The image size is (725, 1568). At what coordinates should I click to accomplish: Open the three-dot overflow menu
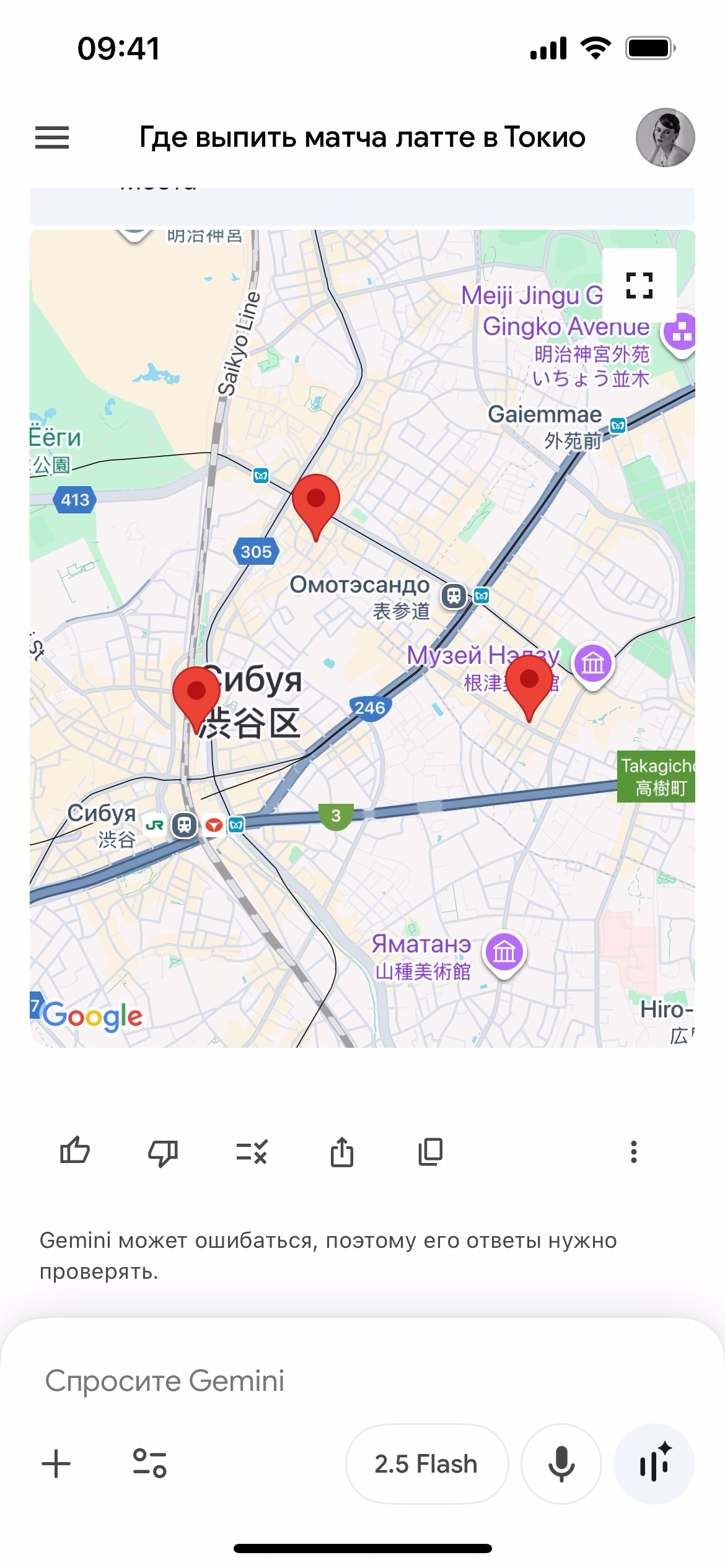(x=633, y=1152)
